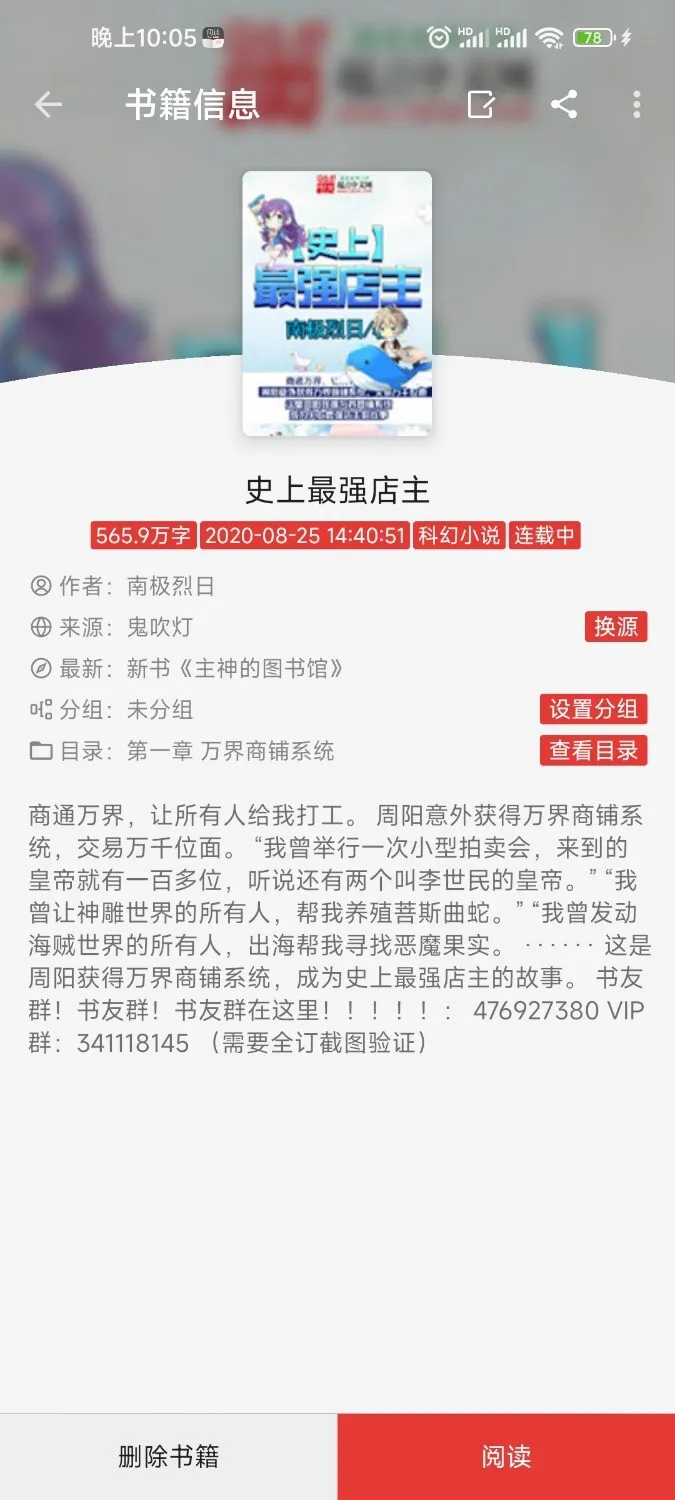This screenshot has height=1500, width=675.
Task: Share this book
Action: point(564,104)
